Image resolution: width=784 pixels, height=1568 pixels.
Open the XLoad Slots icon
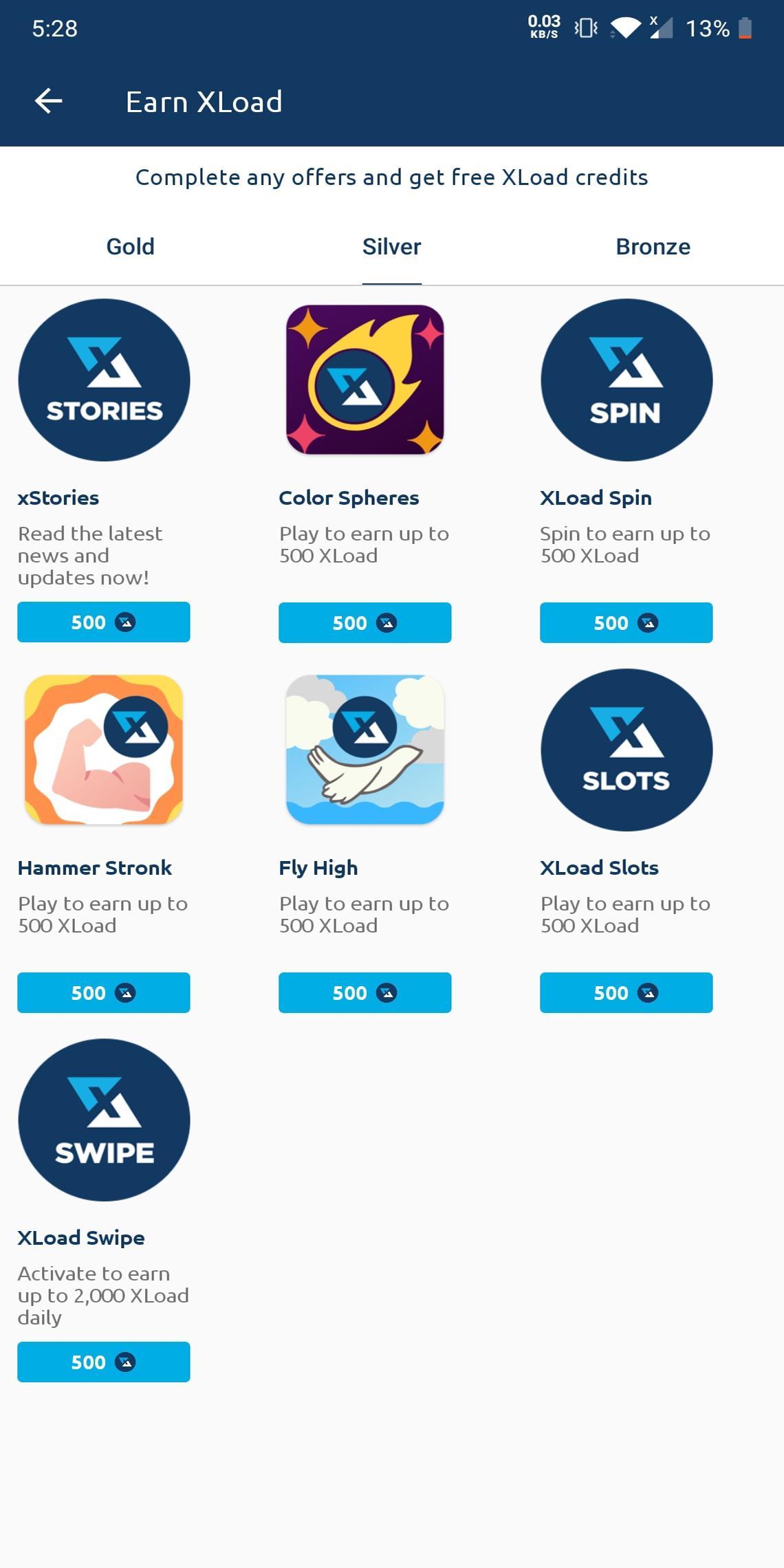pos(627,750)
